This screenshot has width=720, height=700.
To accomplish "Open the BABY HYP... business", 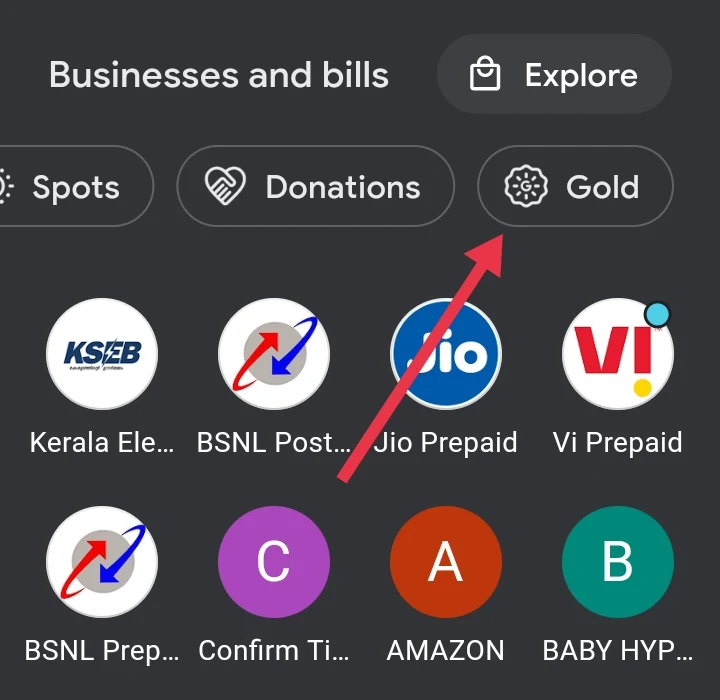I will 617,562.
